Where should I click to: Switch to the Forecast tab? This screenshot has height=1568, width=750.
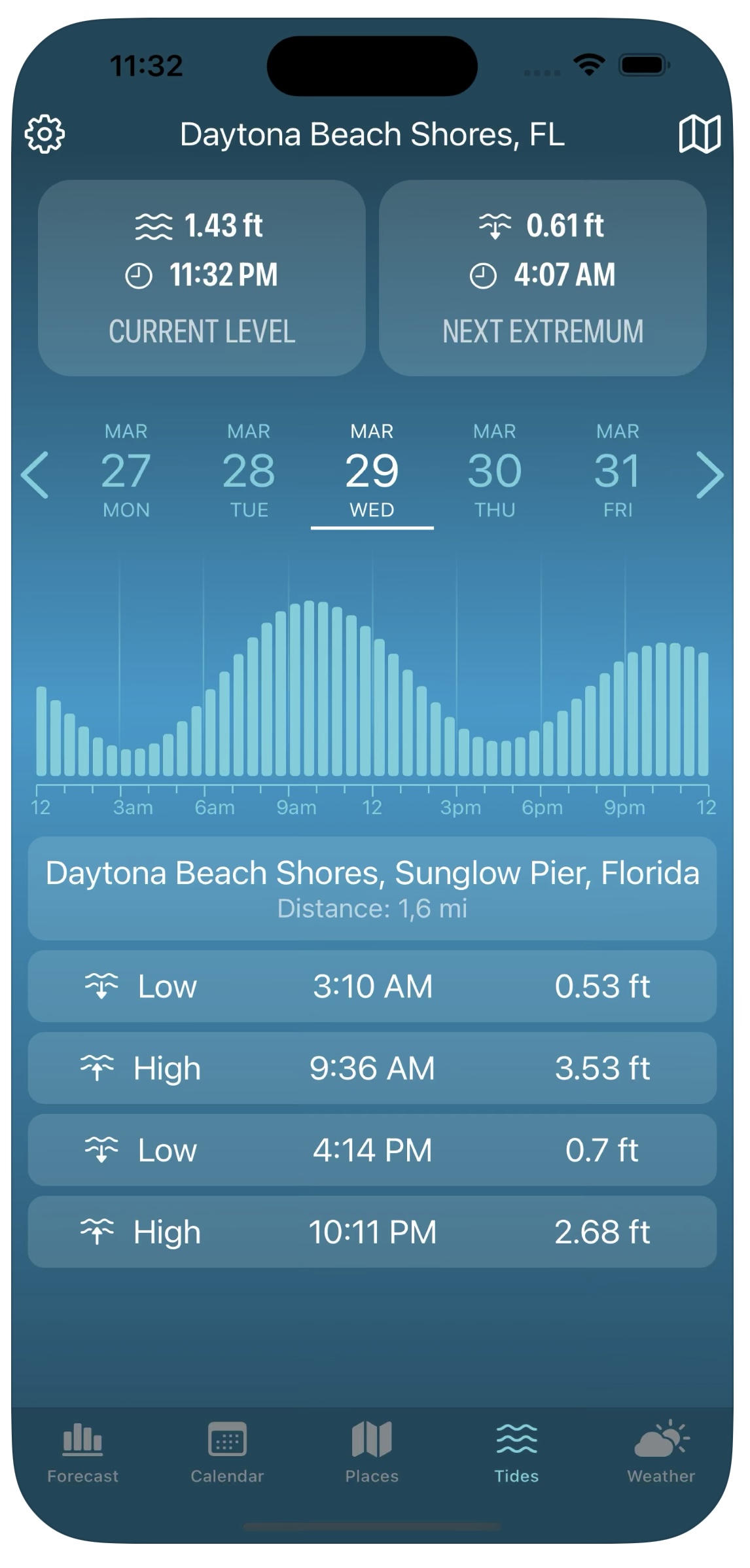pyautogui.click(x=82, y=1453)
